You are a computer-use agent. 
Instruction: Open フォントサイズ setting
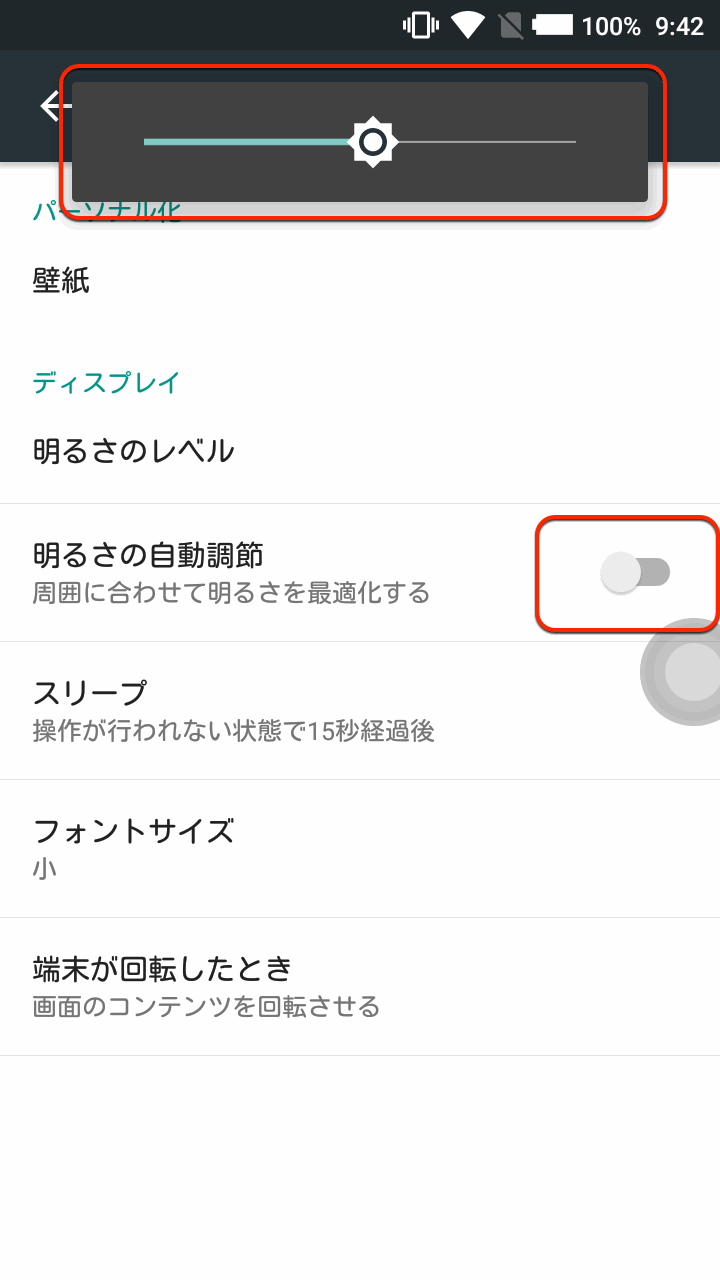click(134, 848)
